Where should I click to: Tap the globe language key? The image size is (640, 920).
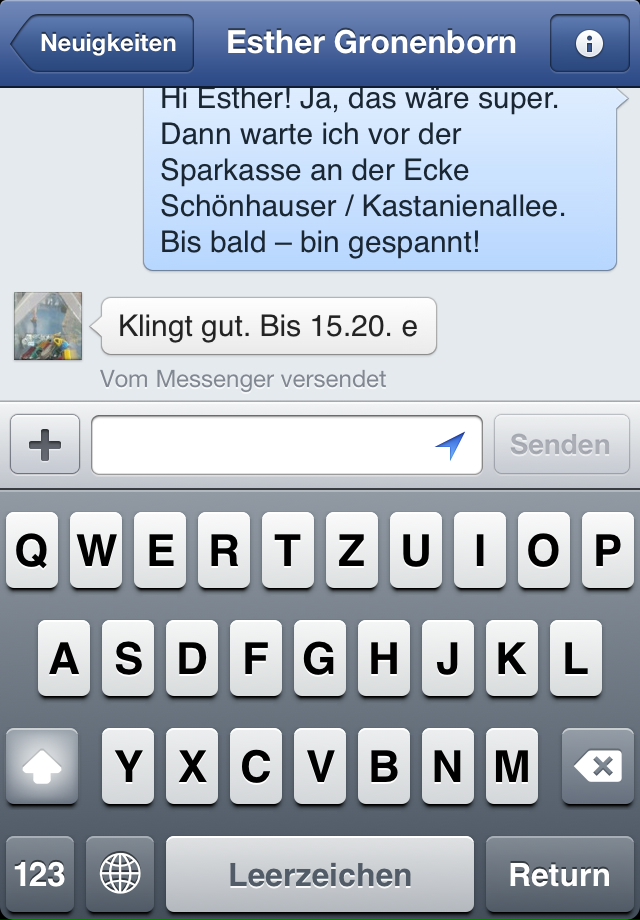[120, 875]
